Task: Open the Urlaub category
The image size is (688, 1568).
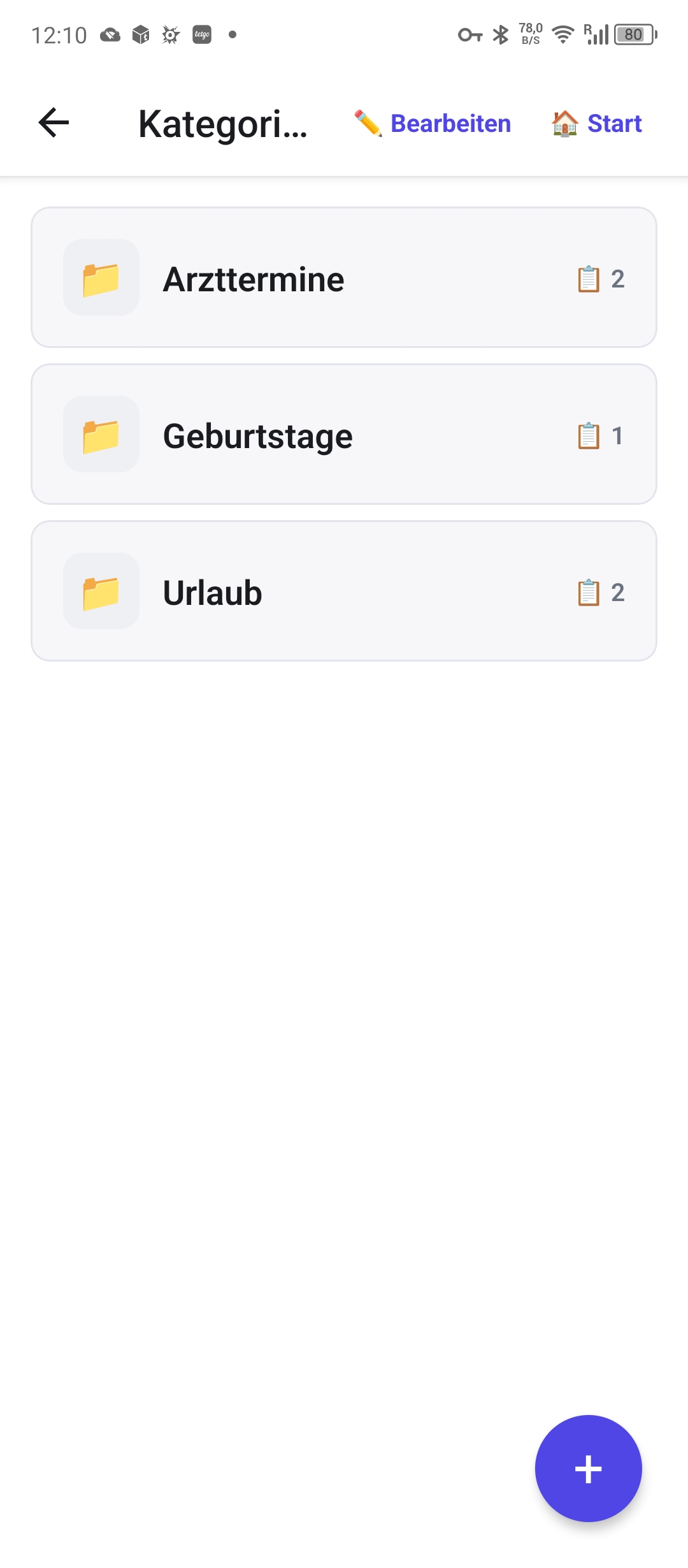Action: tap(344, 592)
